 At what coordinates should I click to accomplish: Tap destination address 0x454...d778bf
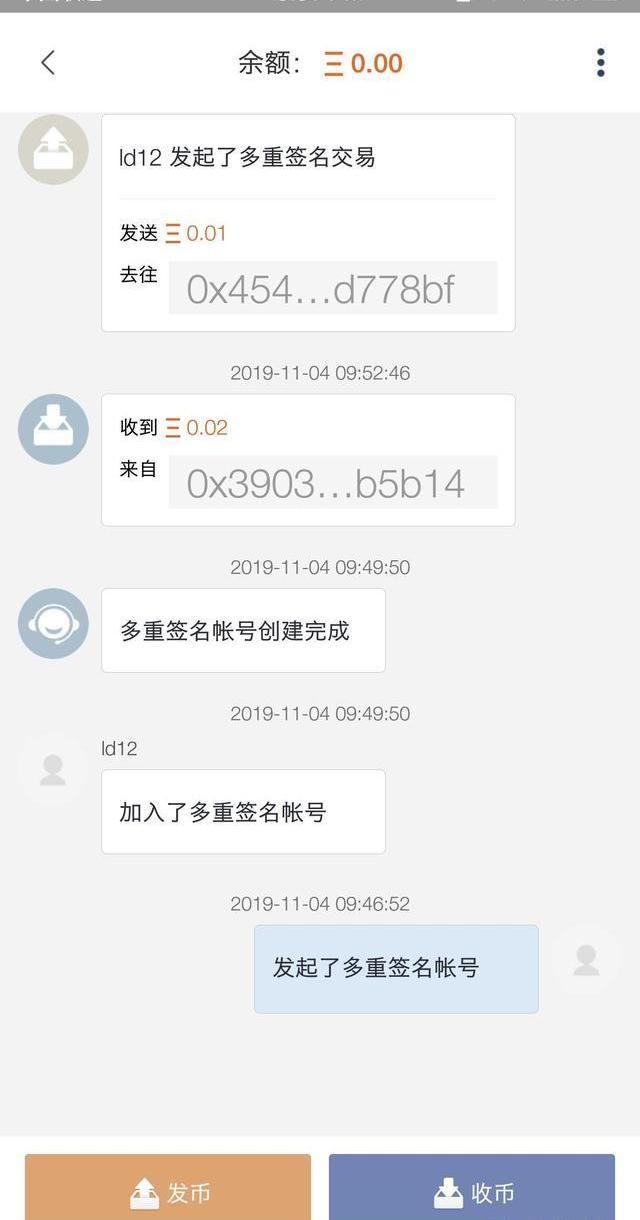[x=332, y=289]
